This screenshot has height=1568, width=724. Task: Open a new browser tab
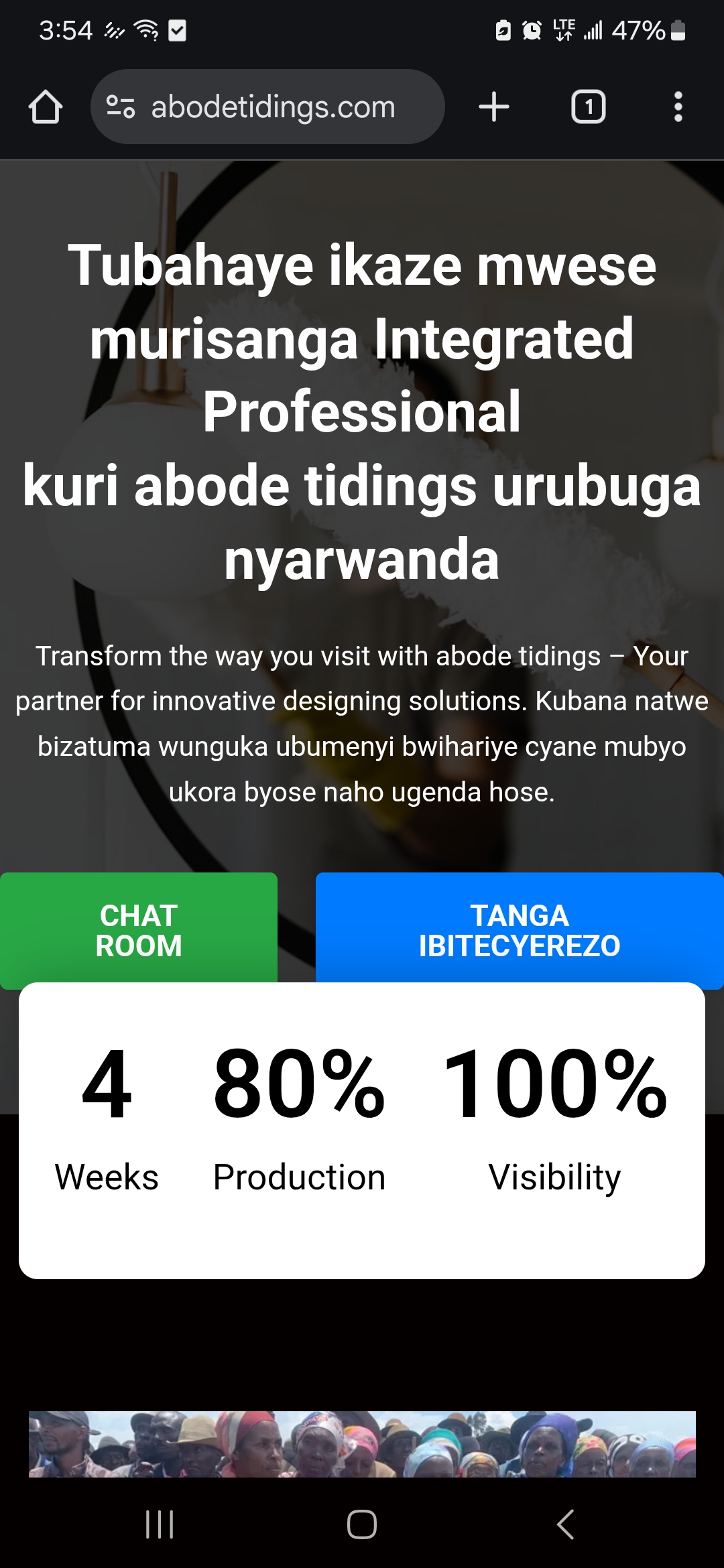point(494,107)
